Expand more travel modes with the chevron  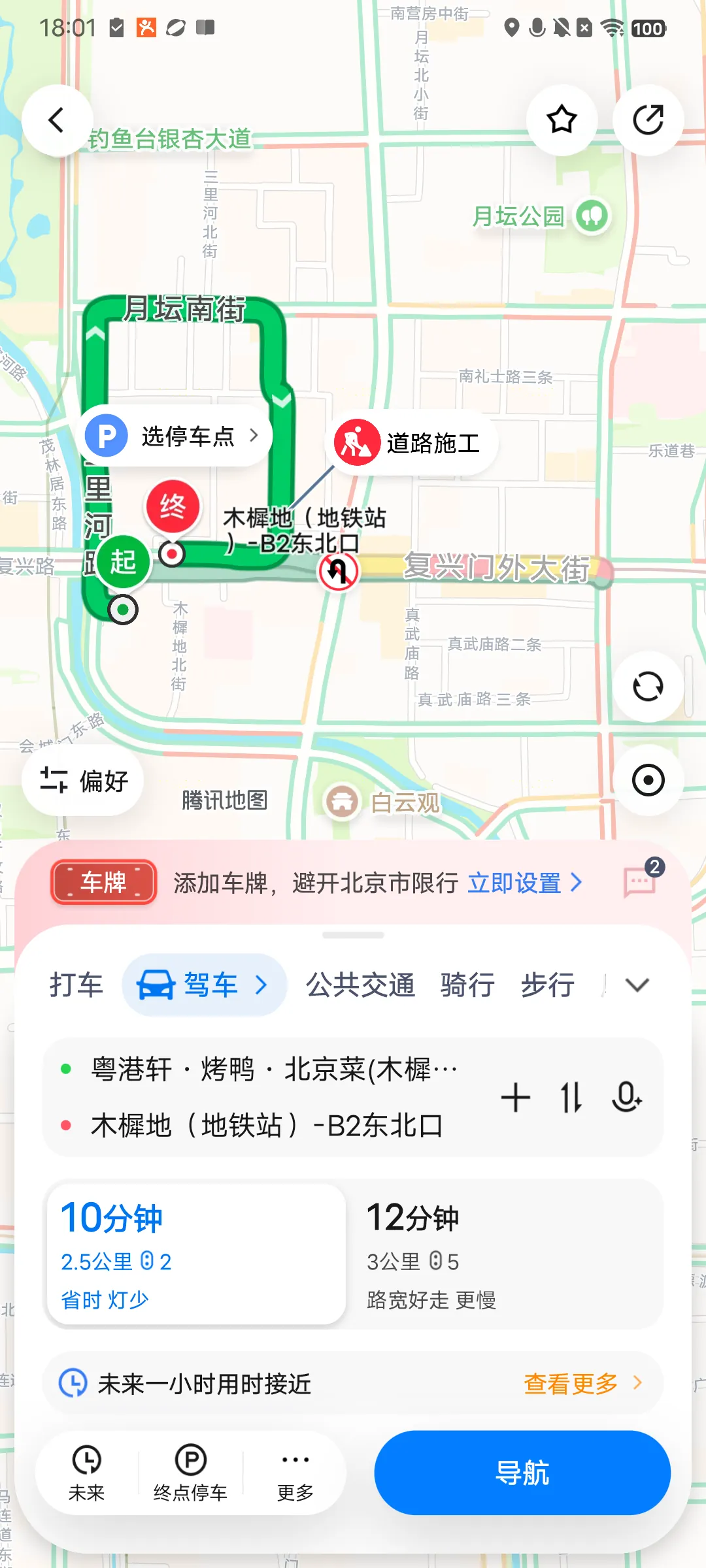[637, 985]
